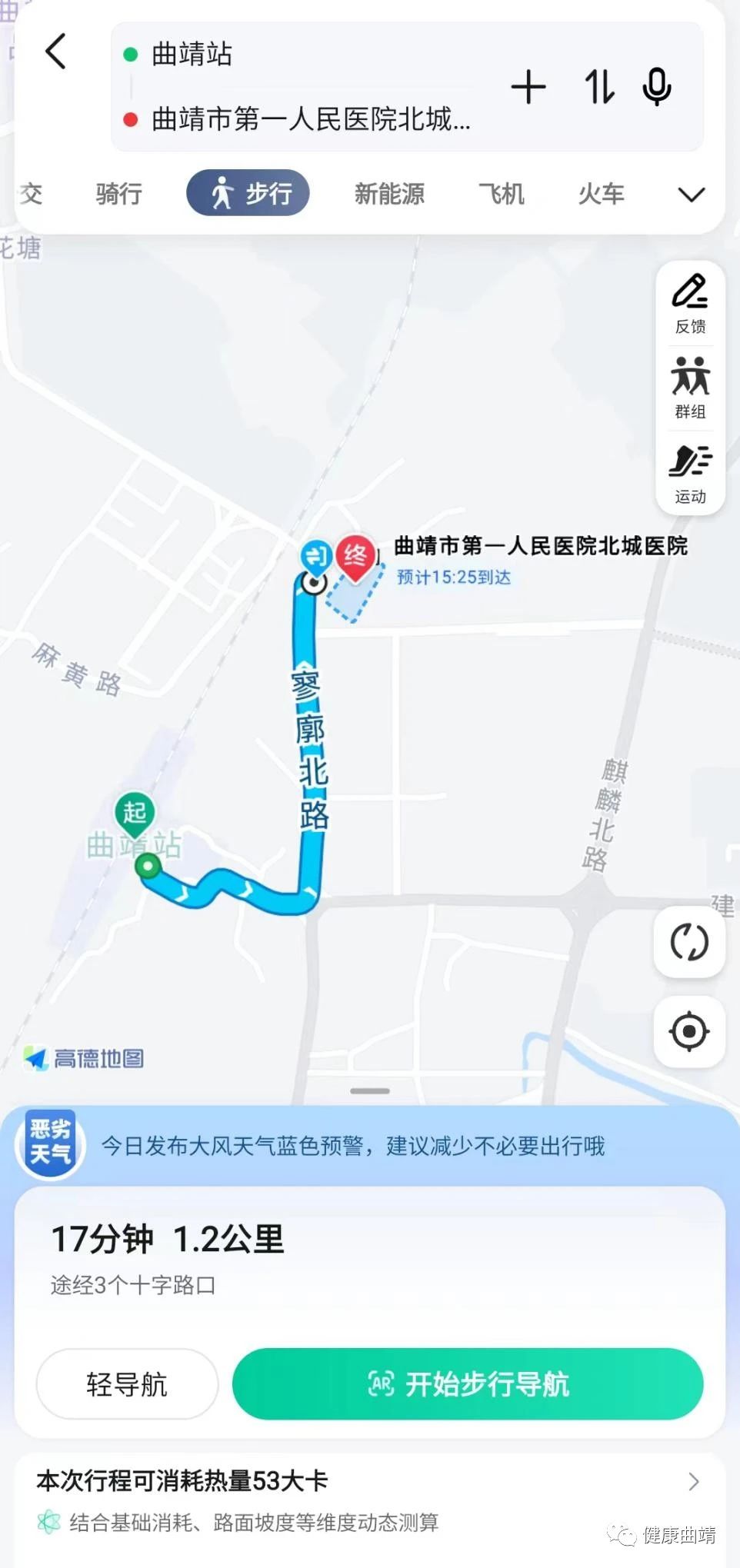Swap the start and destination
Image resolution: width=740 pixels, height=1568 pixels.
click(x=599, y=87)
